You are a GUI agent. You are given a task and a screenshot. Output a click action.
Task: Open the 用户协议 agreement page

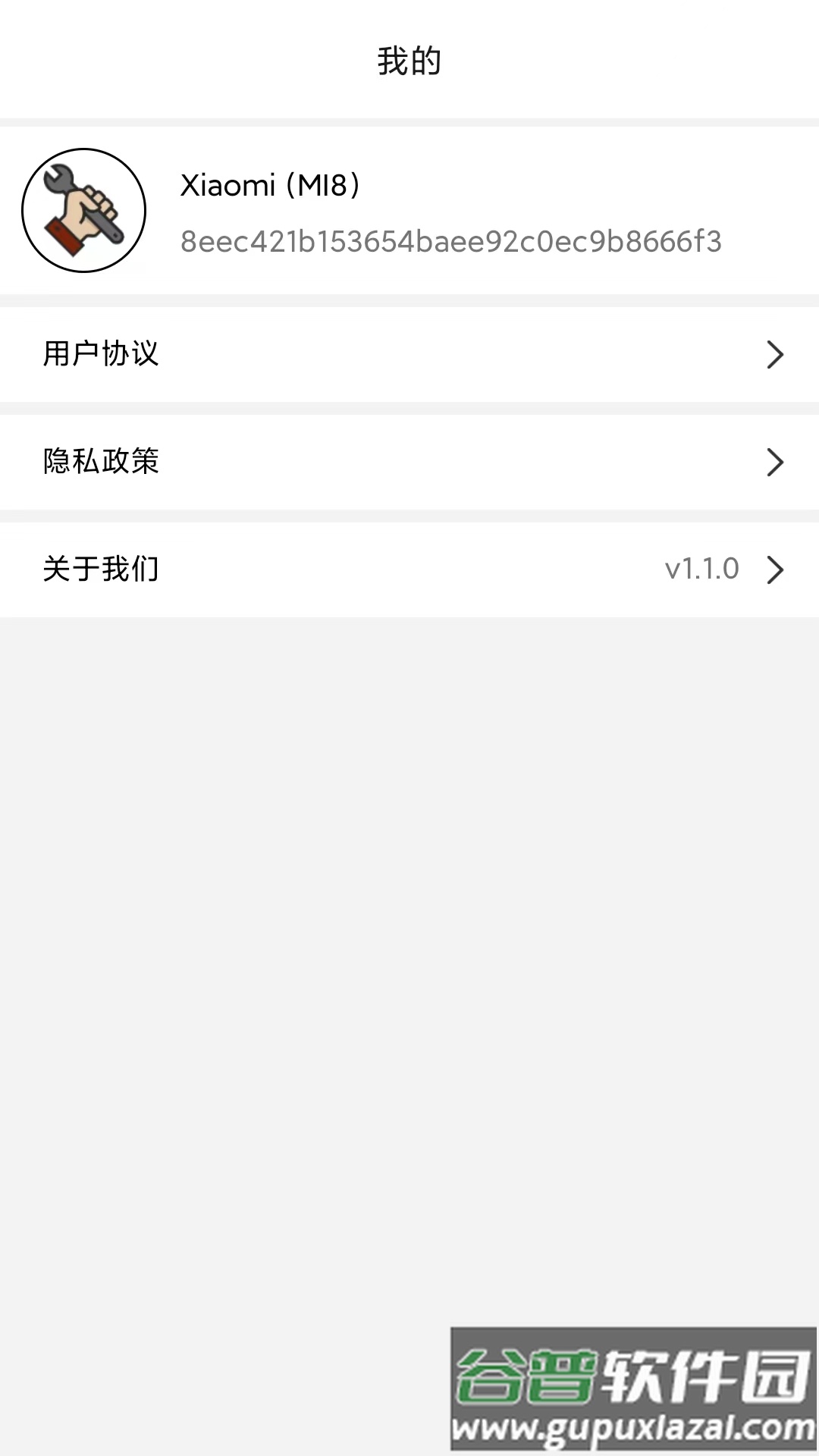click(x=102, y=354)
